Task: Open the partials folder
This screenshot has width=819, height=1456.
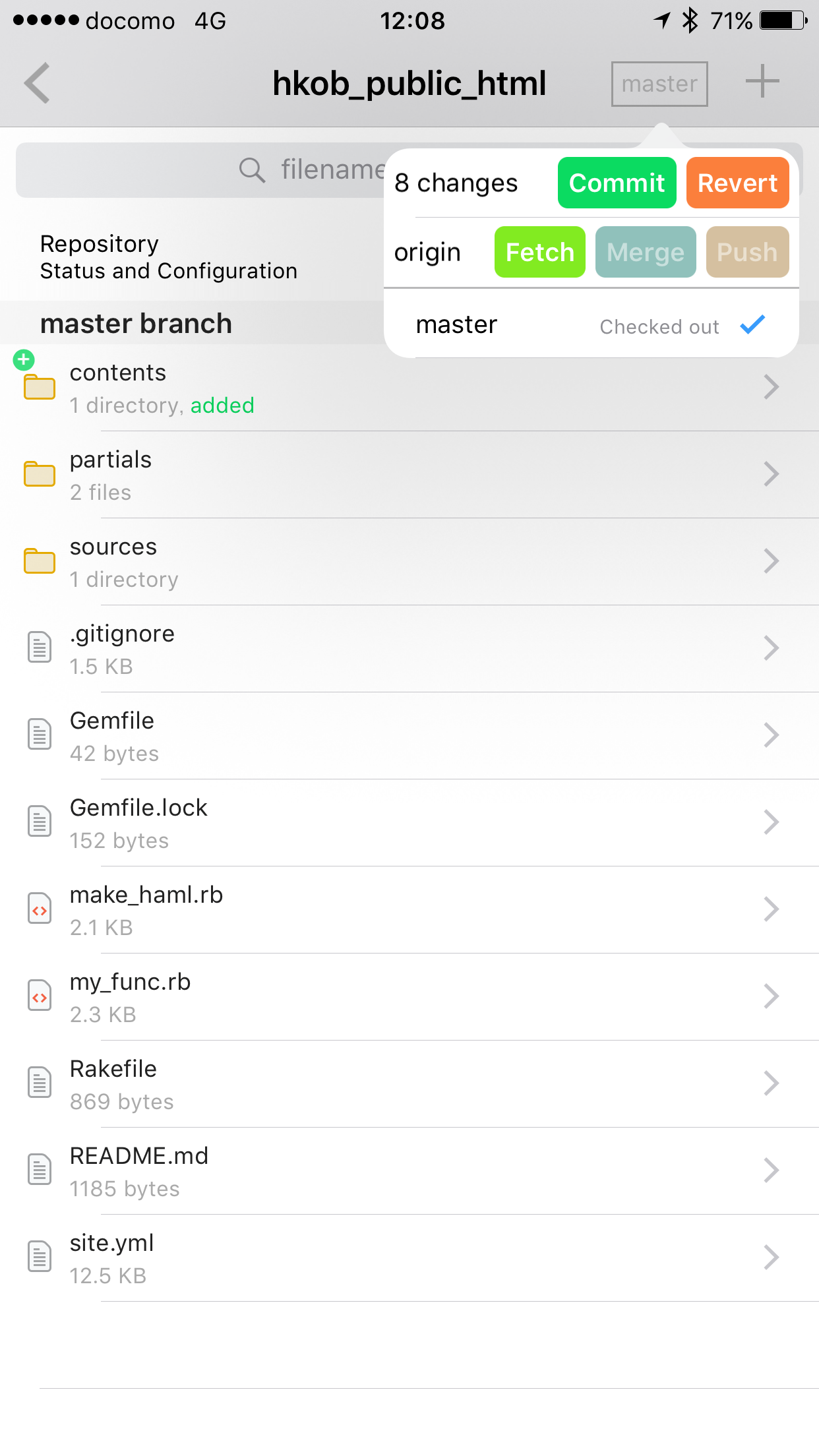Action: click(396, 475)
